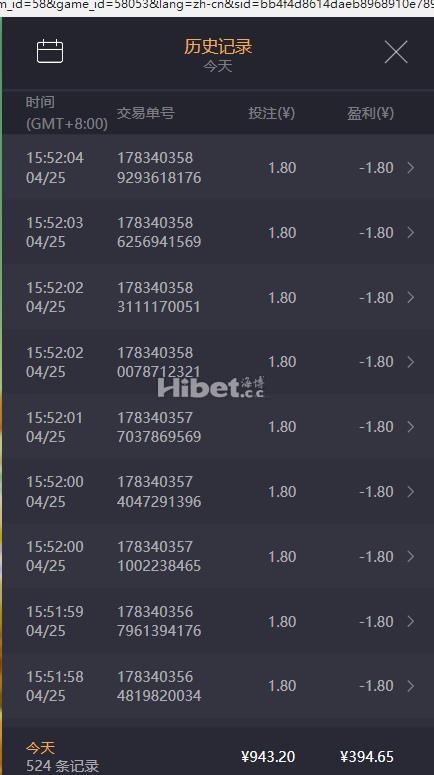
Task: Open record ending 4047291396
Action: coord(218,491)
